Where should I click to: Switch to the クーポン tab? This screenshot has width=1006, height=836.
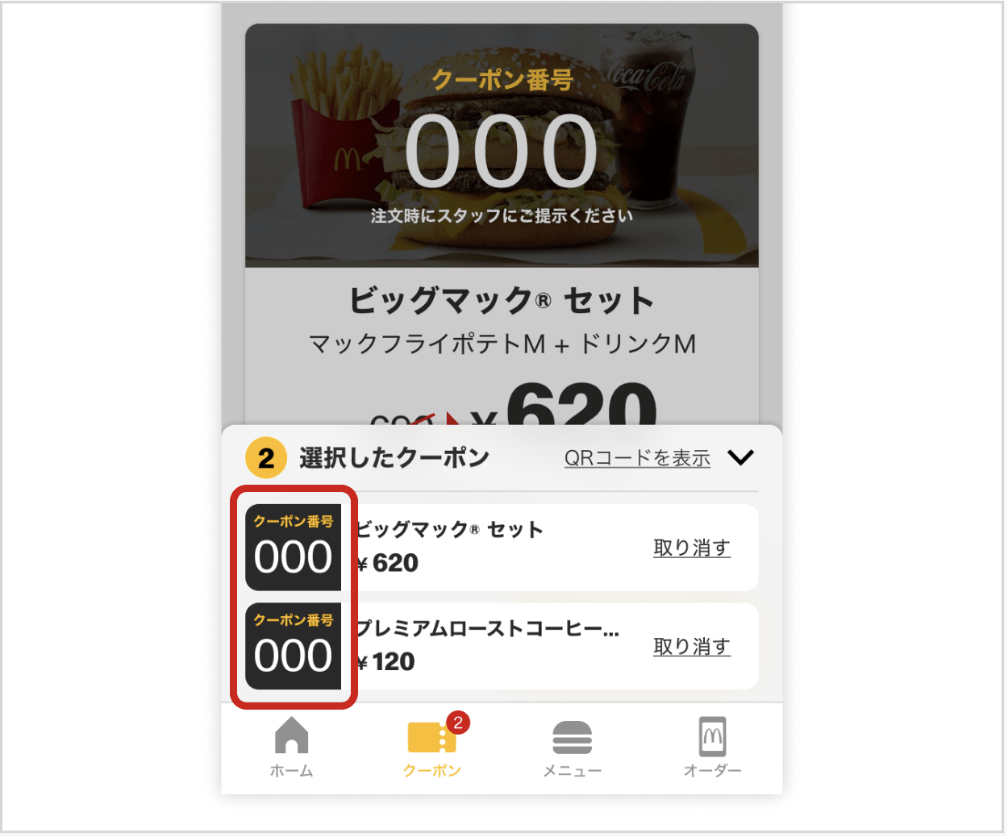[x=432, y=749]
